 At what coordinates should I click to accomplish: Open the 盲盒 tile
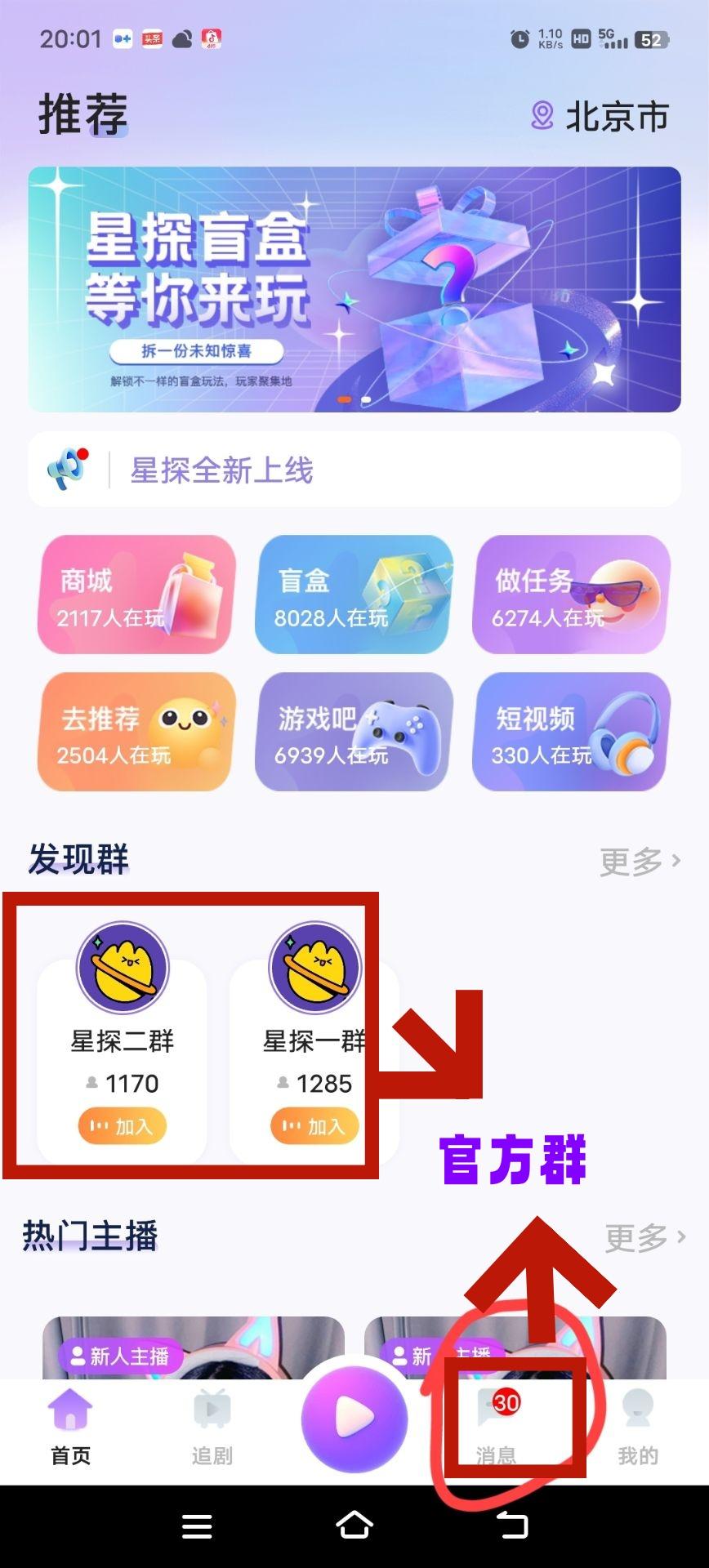pyautogui.click(x=354, y=595)
